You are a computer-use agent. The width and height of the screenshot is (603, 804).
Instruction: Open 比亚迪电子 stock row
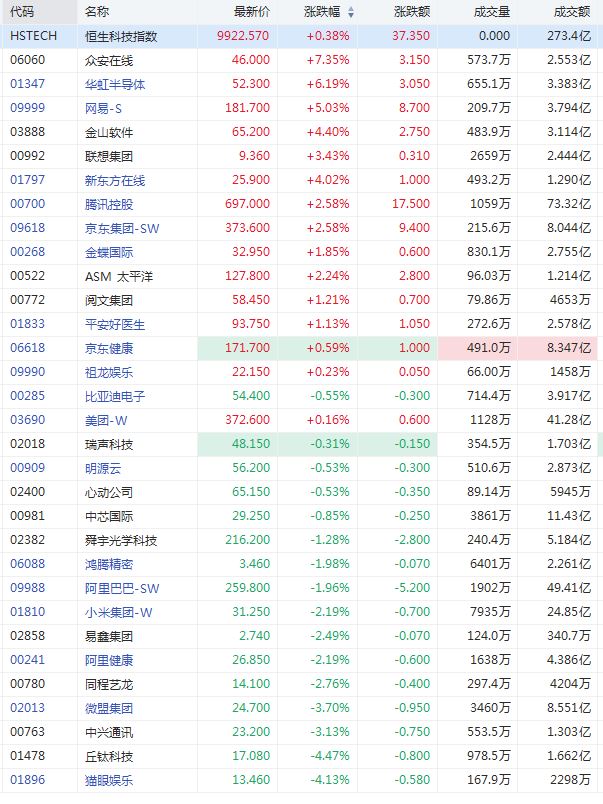coord(115,396)
